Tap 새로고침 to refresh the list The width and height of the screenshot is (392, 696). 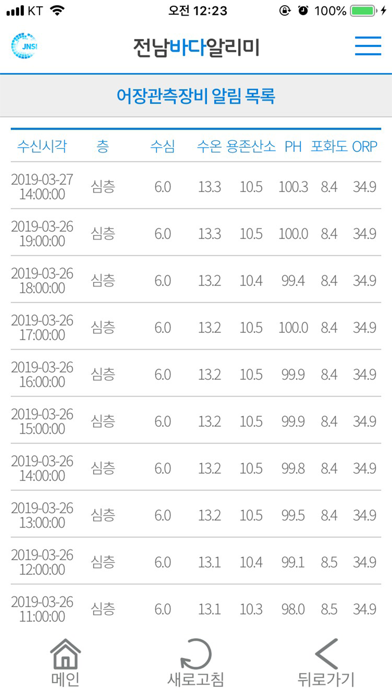(x=196, y=662)
